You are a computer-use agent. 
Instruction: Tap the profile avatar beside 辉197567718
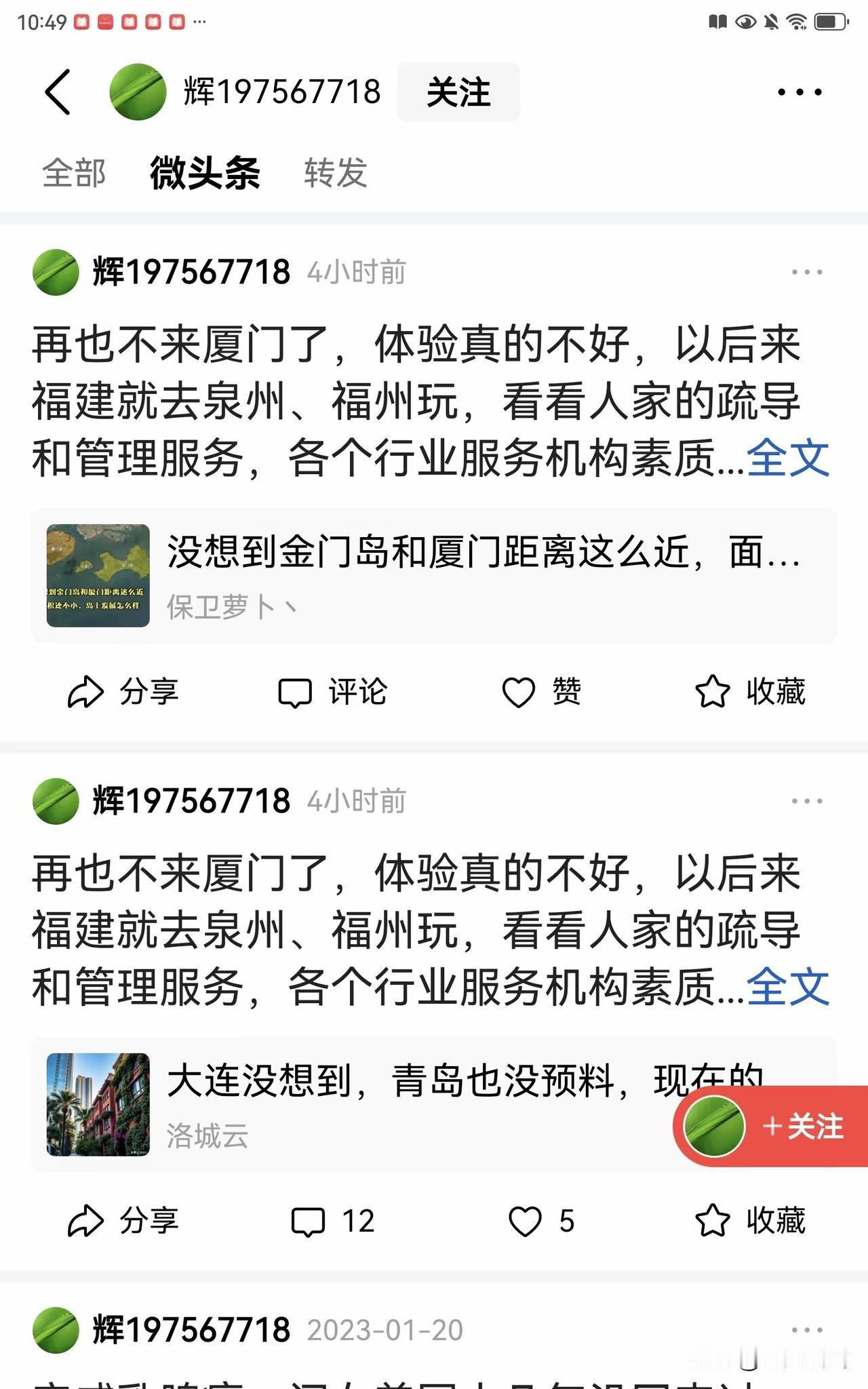[137, 92]
